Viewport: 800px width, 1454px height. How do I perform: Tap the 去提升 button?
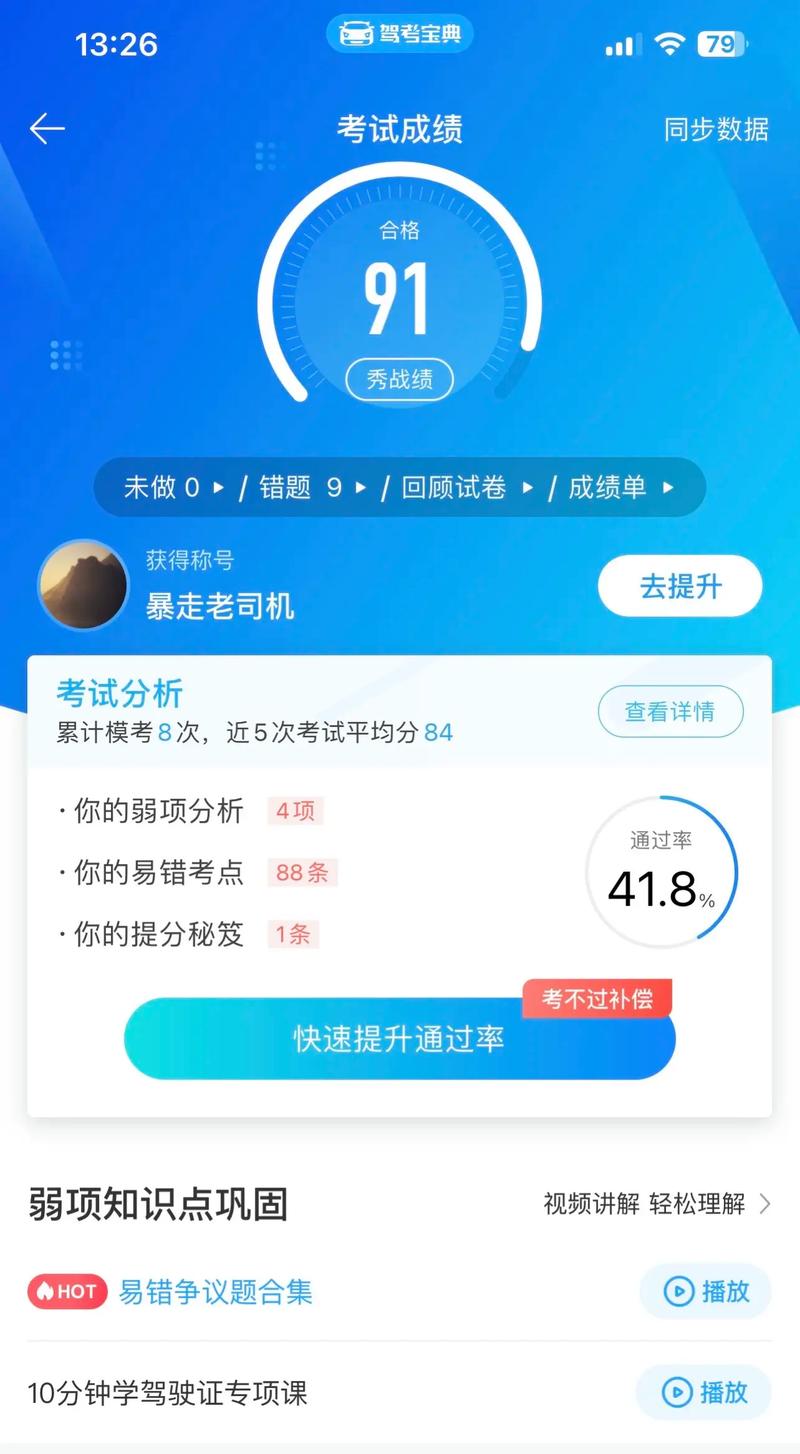680,586
